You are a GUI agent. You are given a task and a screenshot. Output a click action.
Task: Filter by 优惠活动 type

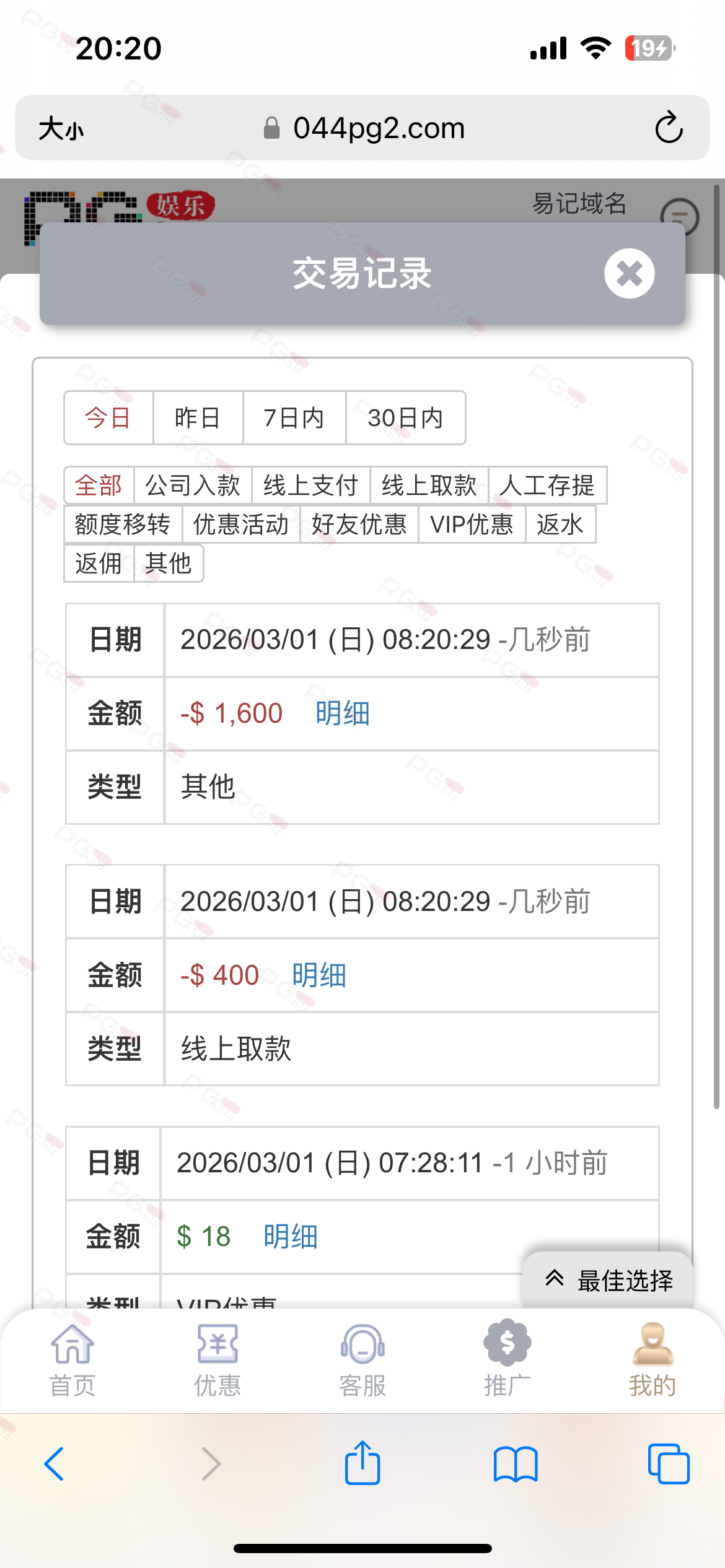click(x=241, y=525)
